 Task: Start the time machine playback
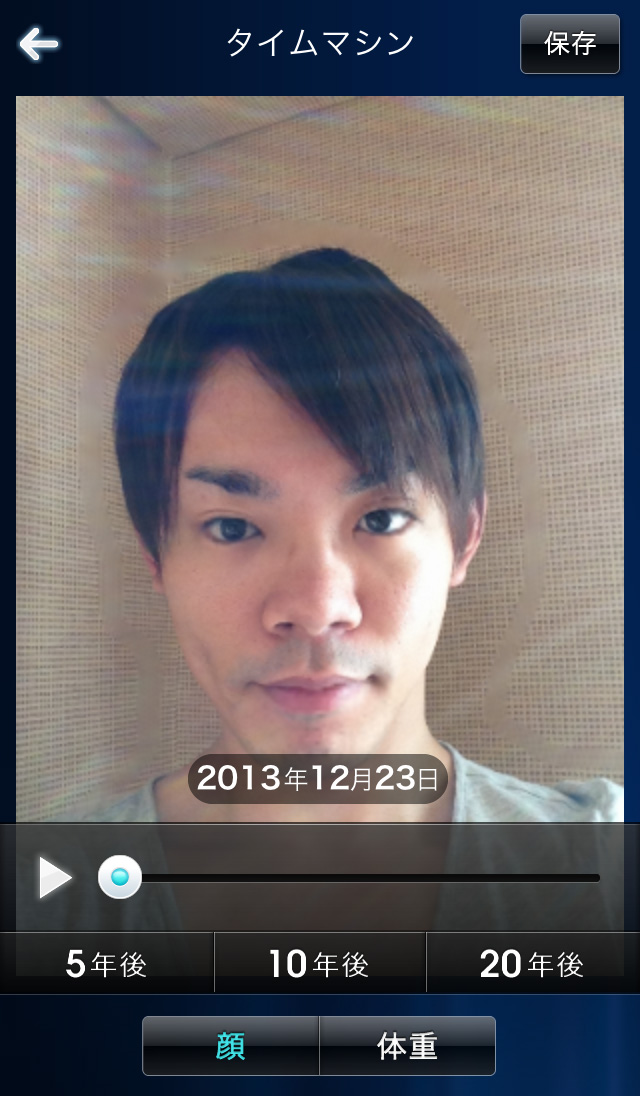point(55,877)
